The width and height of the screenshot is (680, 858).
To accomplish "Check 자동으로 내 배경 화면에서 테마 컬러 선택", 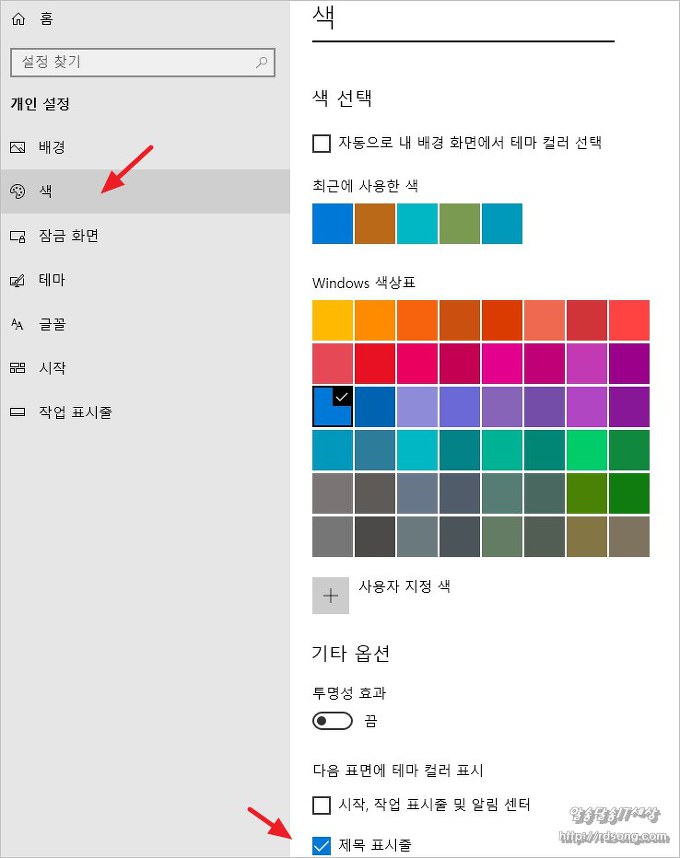I will point(321,143).
